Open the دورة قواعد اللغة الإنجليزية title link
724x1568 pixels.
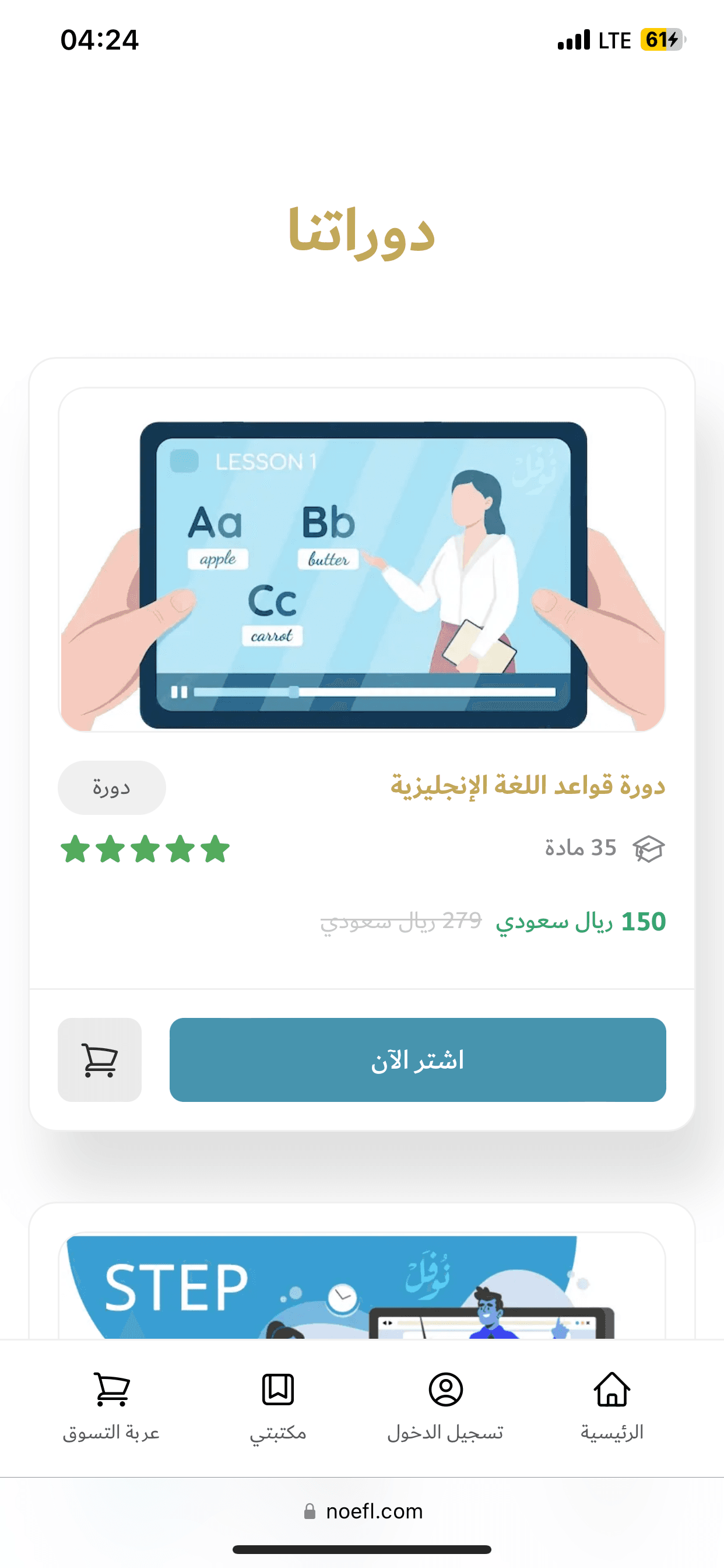[x=527, y=786]
